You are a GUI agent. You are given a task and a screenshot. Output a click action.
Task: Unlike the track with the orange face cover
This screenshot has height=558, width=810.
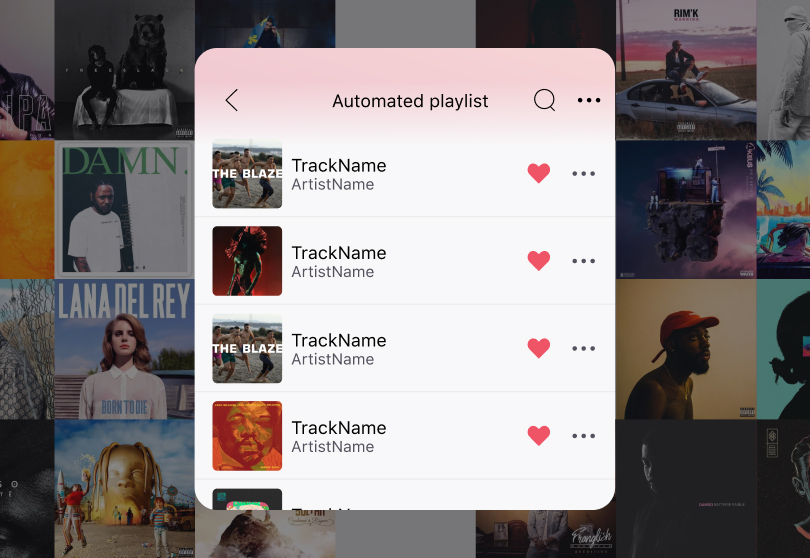point(539,436)
